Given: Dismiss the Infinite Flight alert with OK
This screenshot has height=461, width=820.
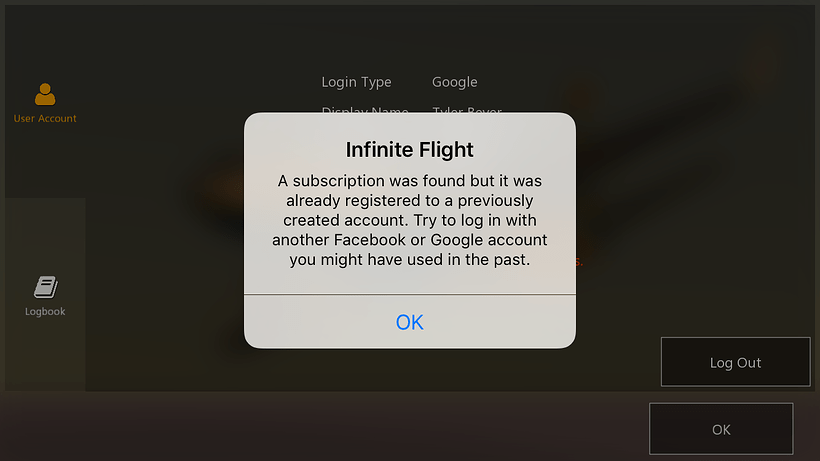Looking at the screenshot, I should tap(410, 322).
